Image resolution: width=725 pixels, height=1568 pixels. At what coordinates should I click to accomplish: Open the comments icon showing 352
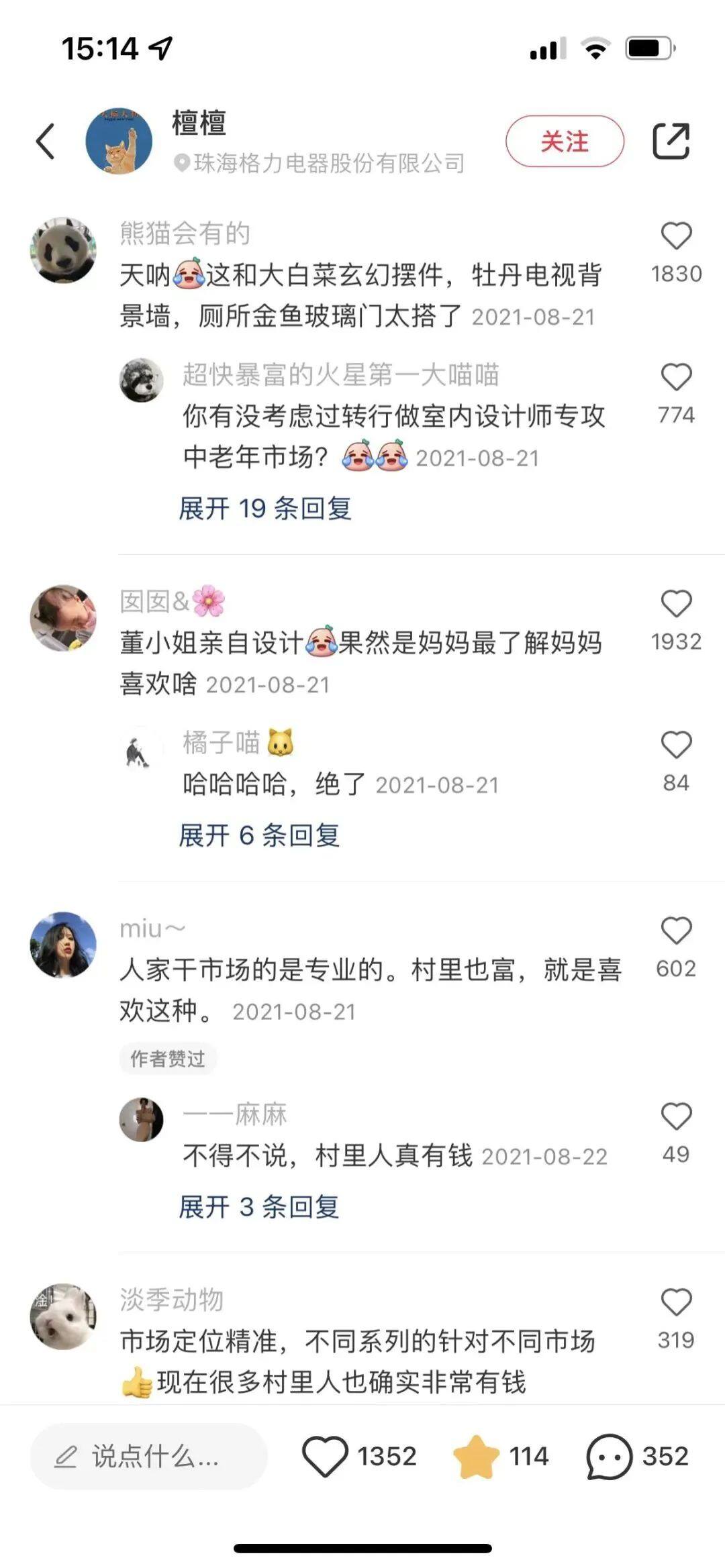610,1457
